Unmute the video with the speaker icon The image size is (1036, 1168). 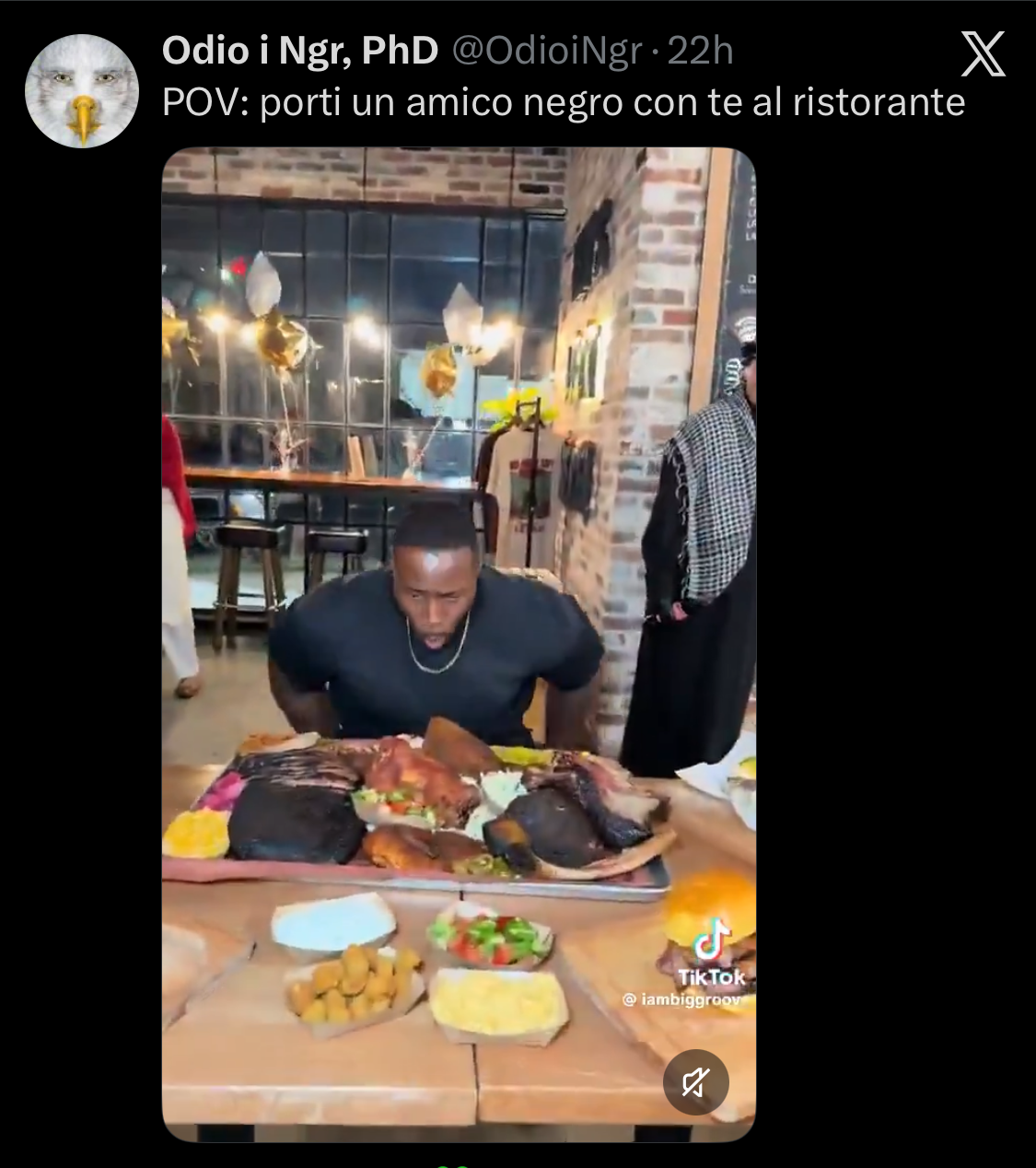coord(695,1082)
